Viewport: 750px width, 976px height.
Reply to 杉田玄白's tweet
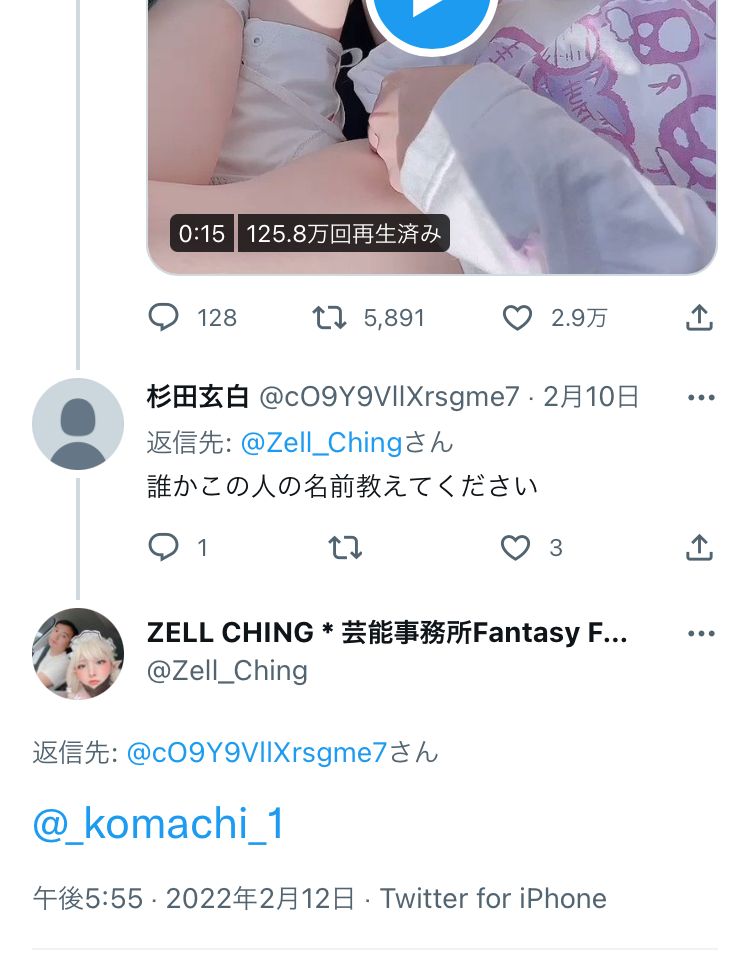(163, 547)
